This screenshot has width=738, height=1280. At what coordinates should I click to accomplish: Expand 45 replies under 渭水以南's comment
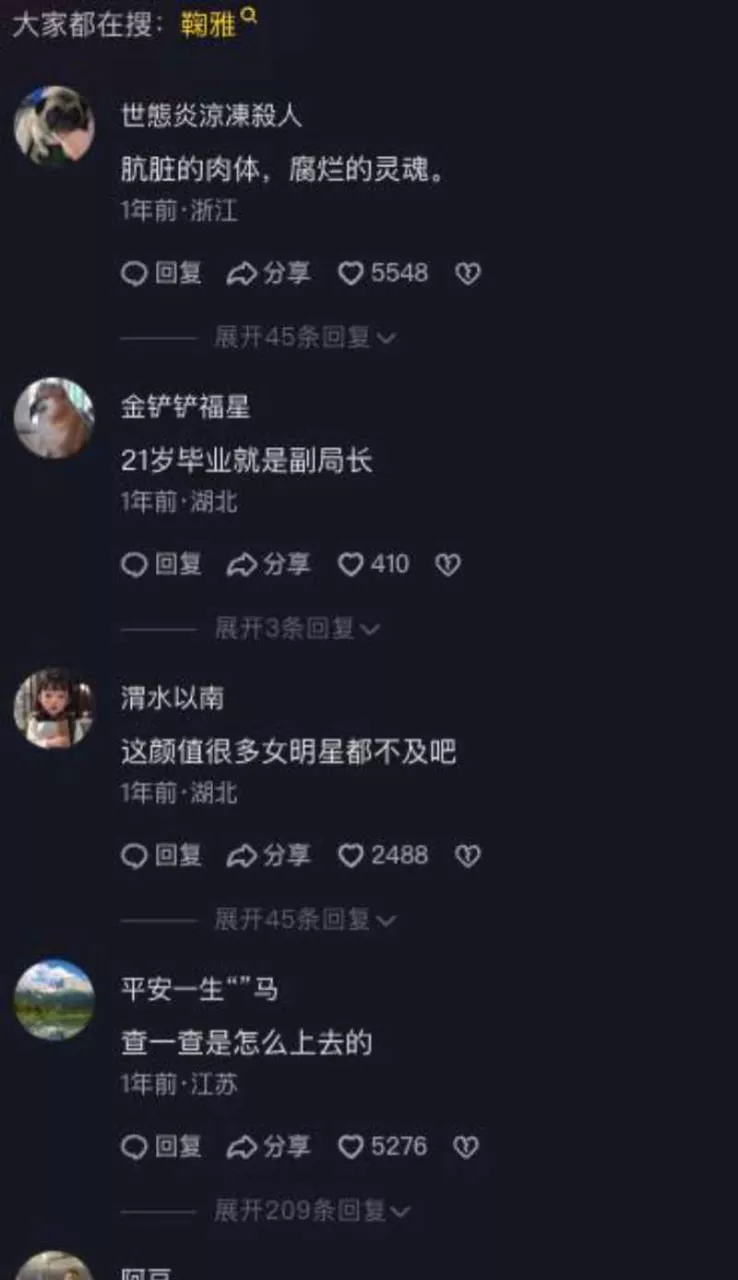pyautogui.click(x=305, y=920)
